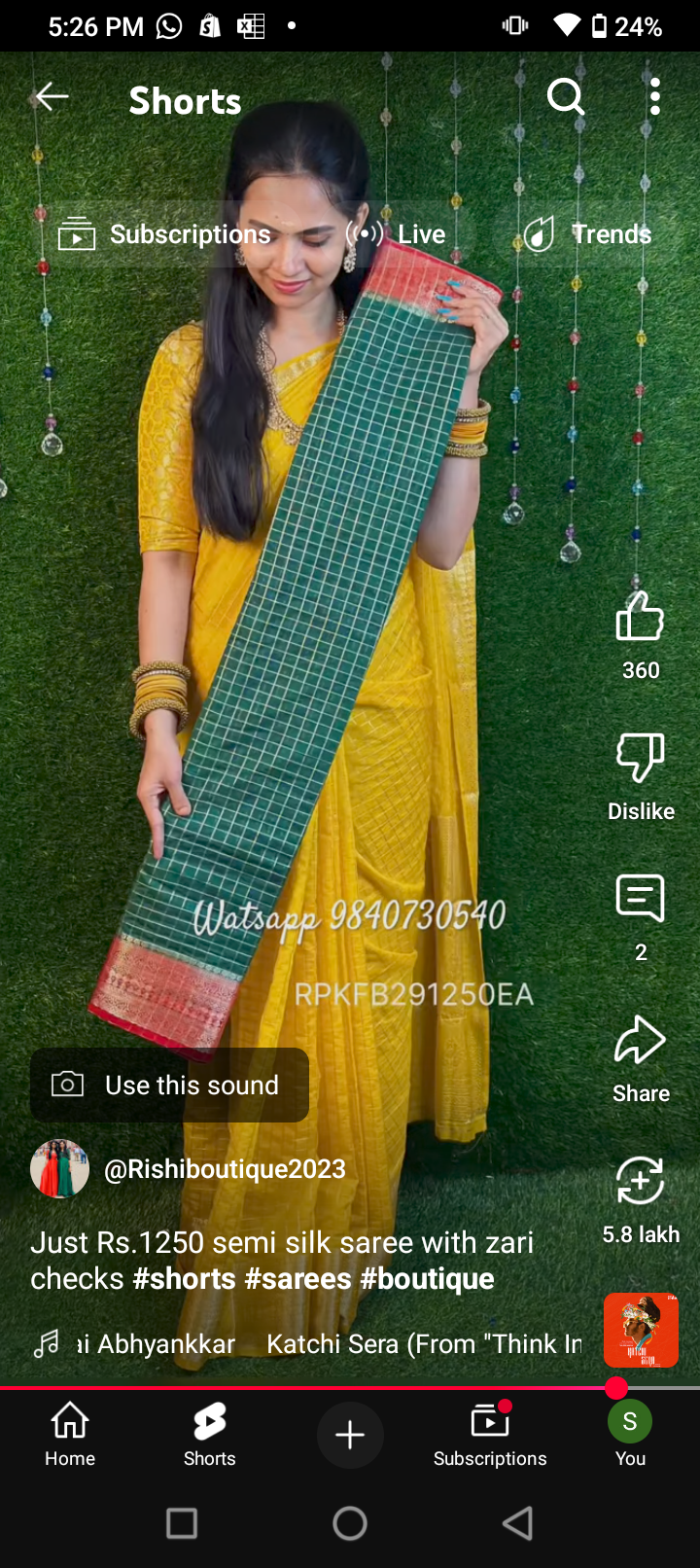The height and width of the screenshot is (1568, 700).
Task: Open the @Rishiboutique2023 channel
Action: 225,1168
